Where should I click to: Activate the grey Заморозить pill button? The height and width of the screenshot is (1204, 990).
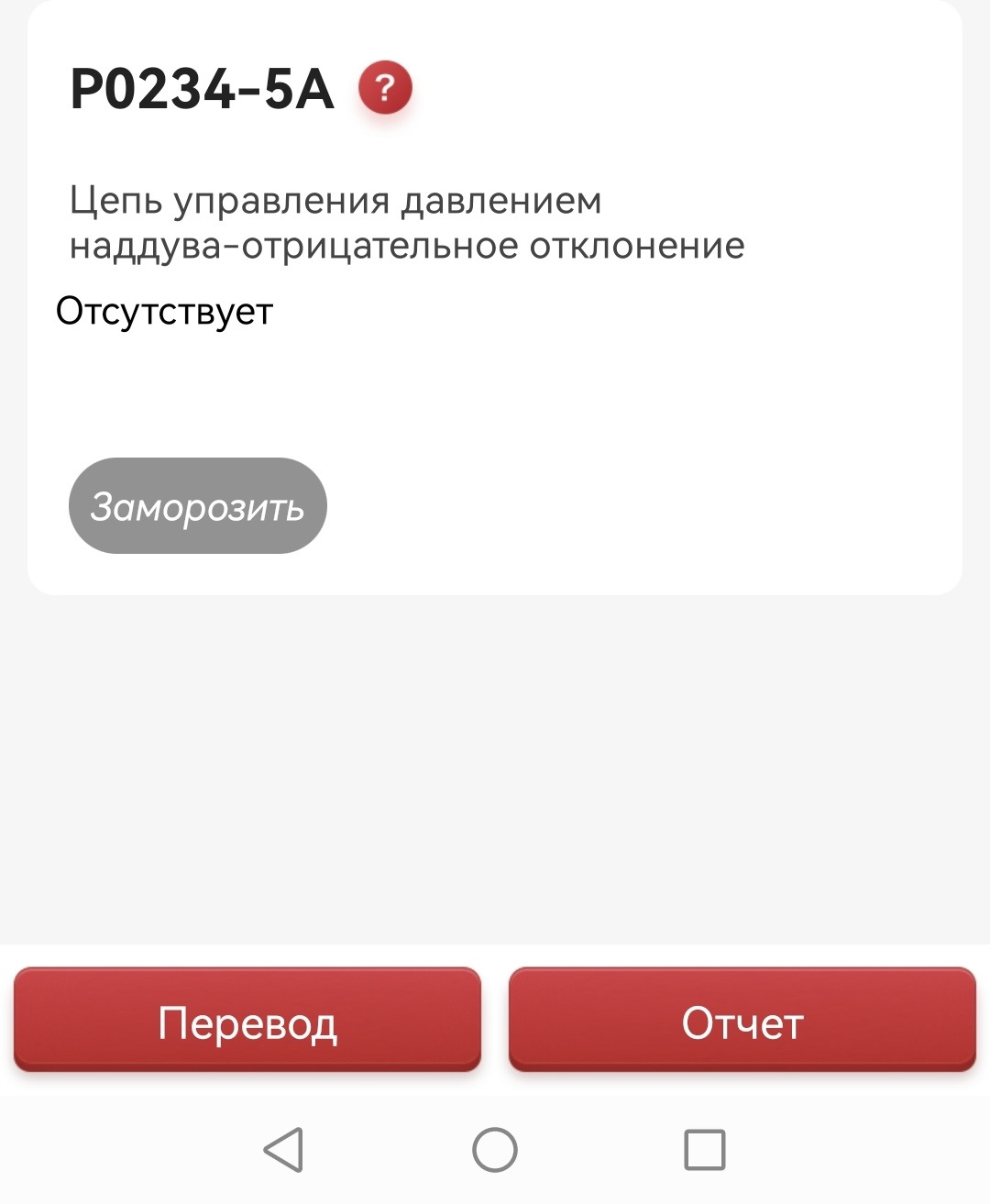point(198,506)
